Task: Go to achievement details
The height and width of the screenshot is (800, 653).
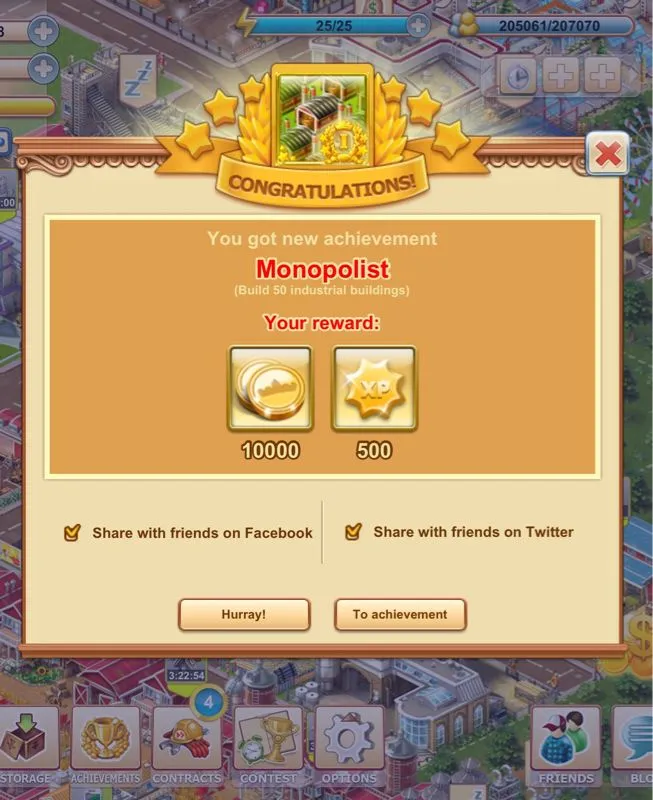Action: [x=400, y=615]
